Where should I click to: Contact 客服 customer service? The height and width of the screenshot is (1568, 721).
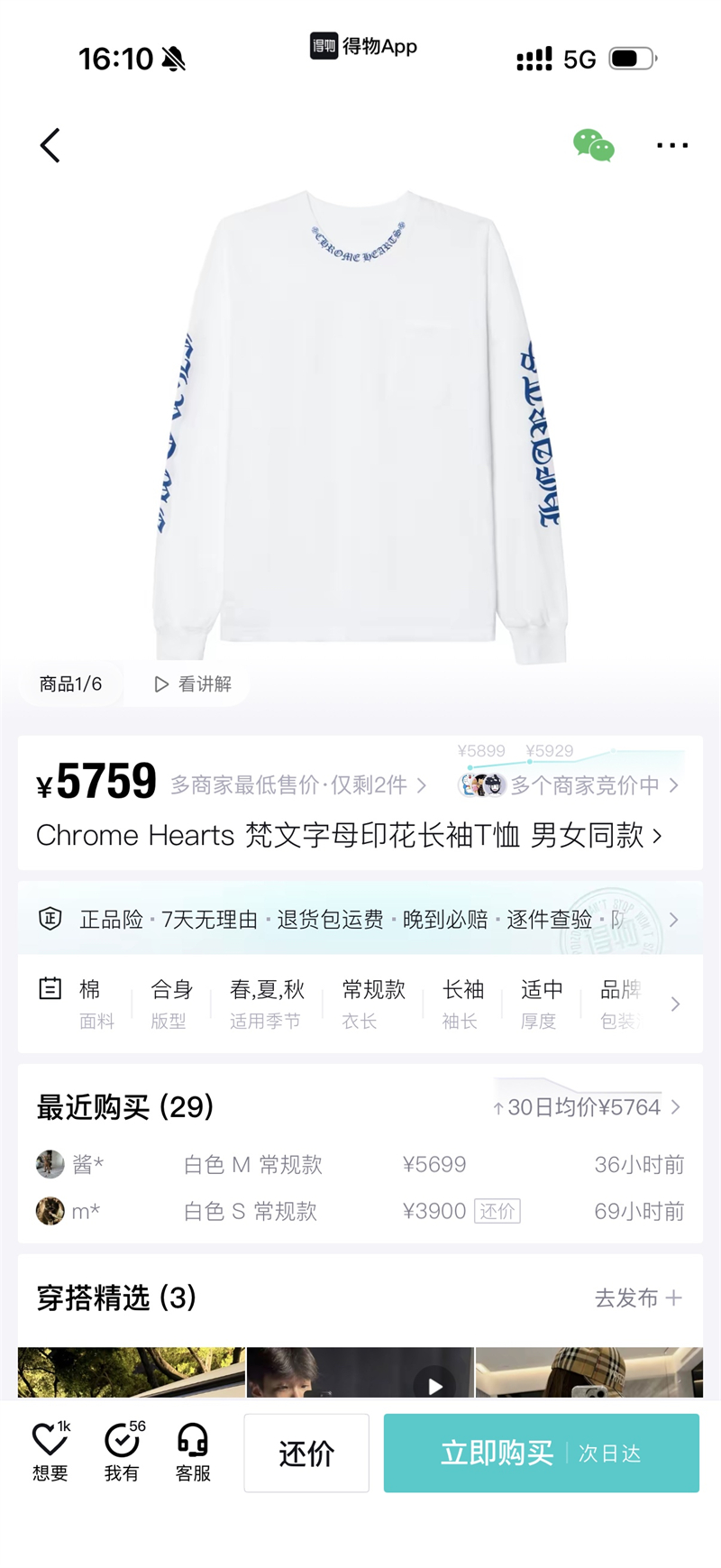(x=193, y=1452)
